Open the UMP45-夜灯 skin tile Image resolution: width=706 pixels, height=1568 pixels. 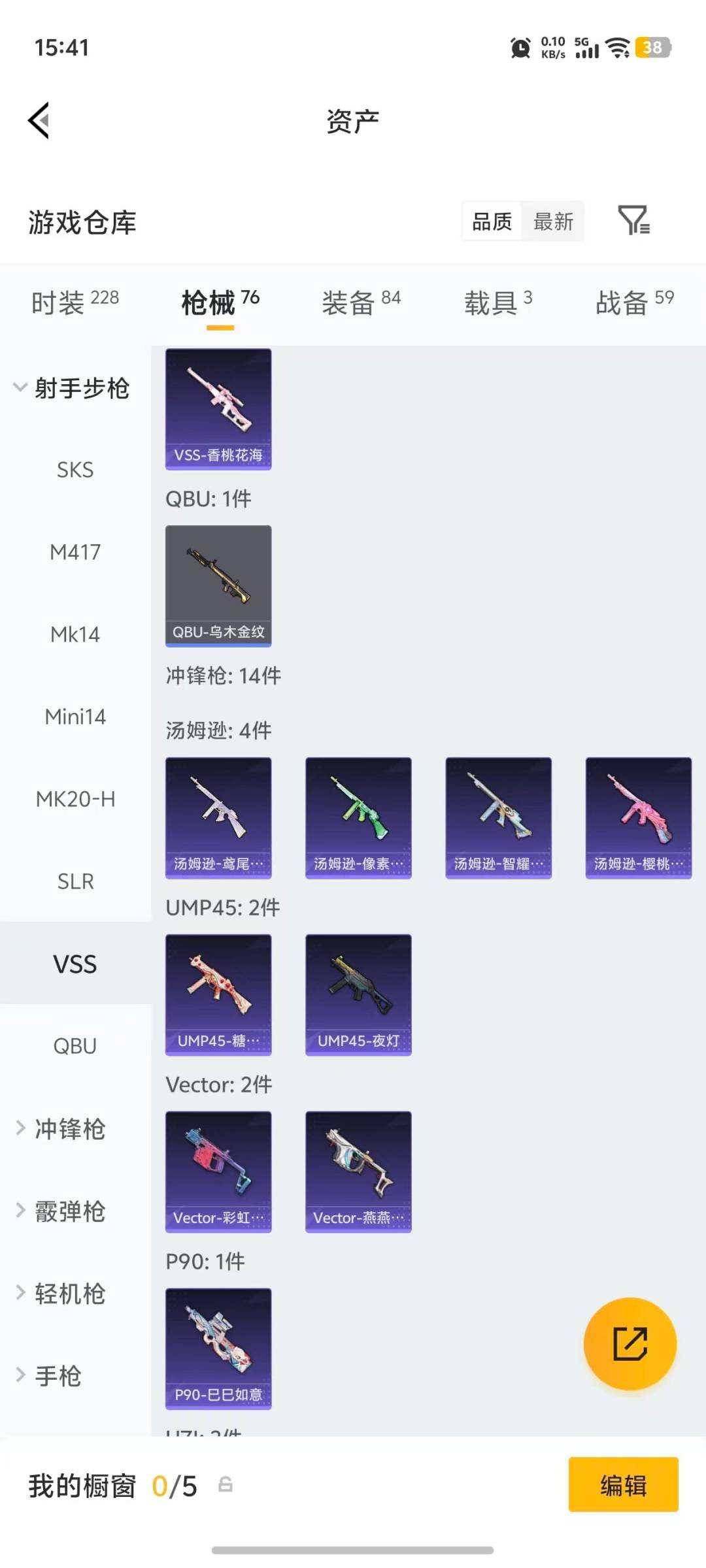pos(358,994)
